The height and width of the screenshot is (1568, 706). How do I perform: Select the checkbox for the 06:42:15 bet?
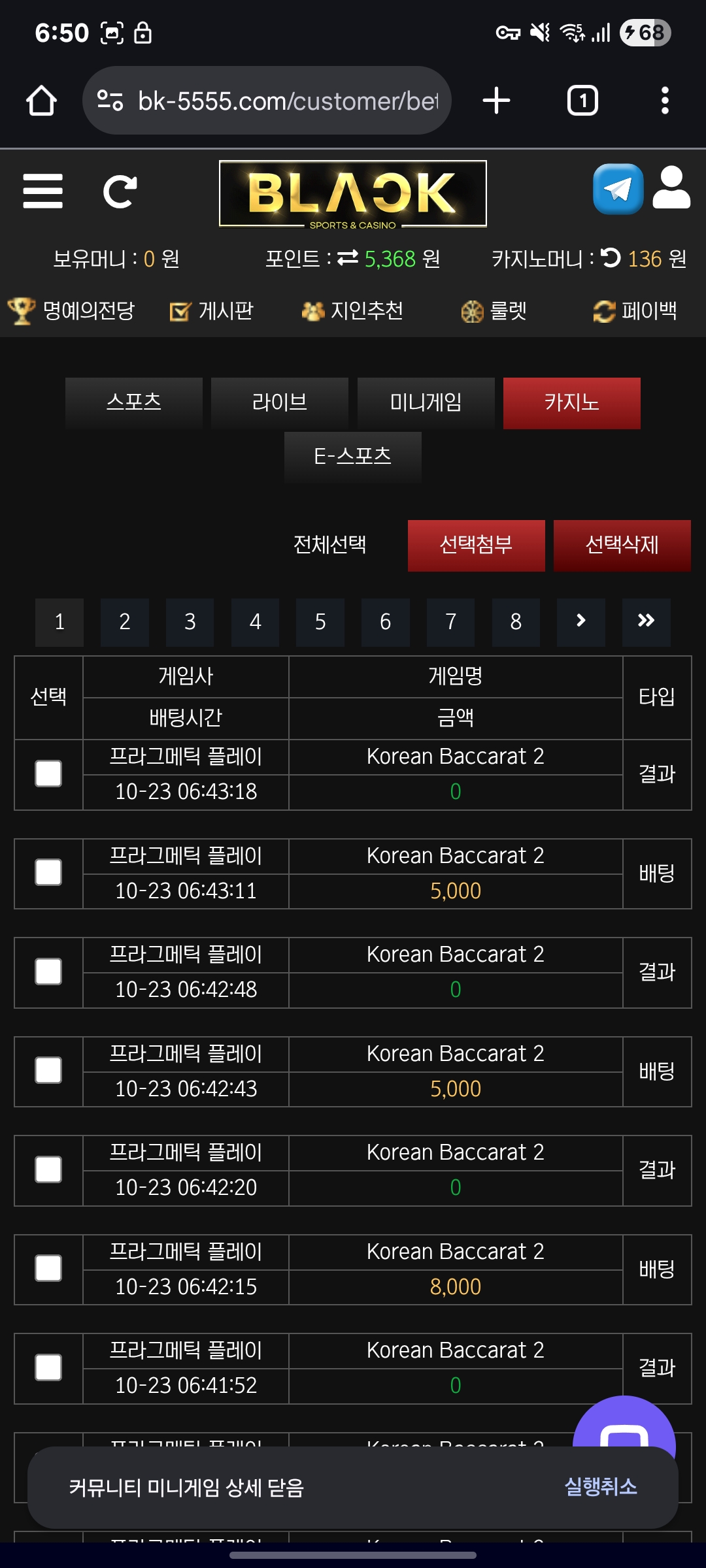[48, 1269]
